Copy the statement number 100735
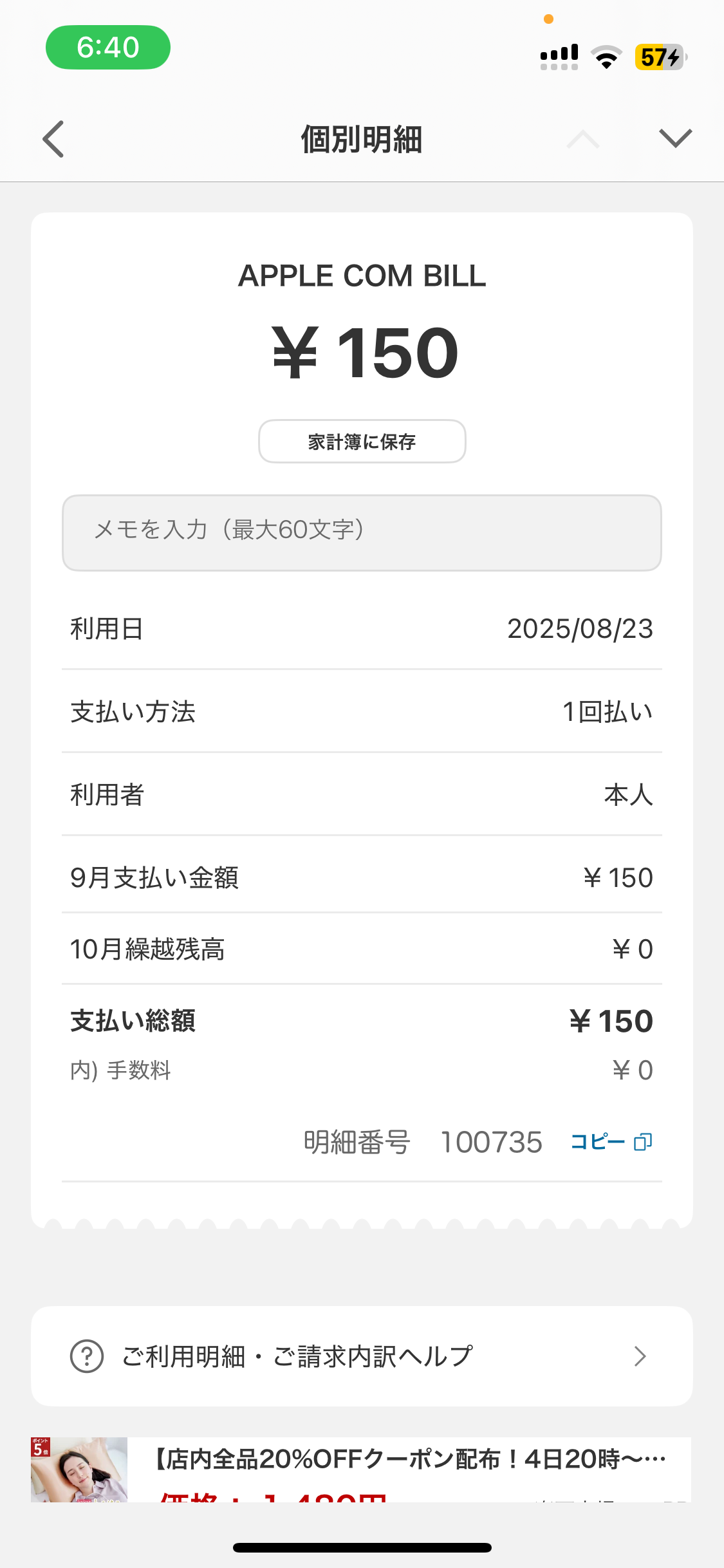724x1568 pixels. pyautogui.click(x=611, y=1142)
